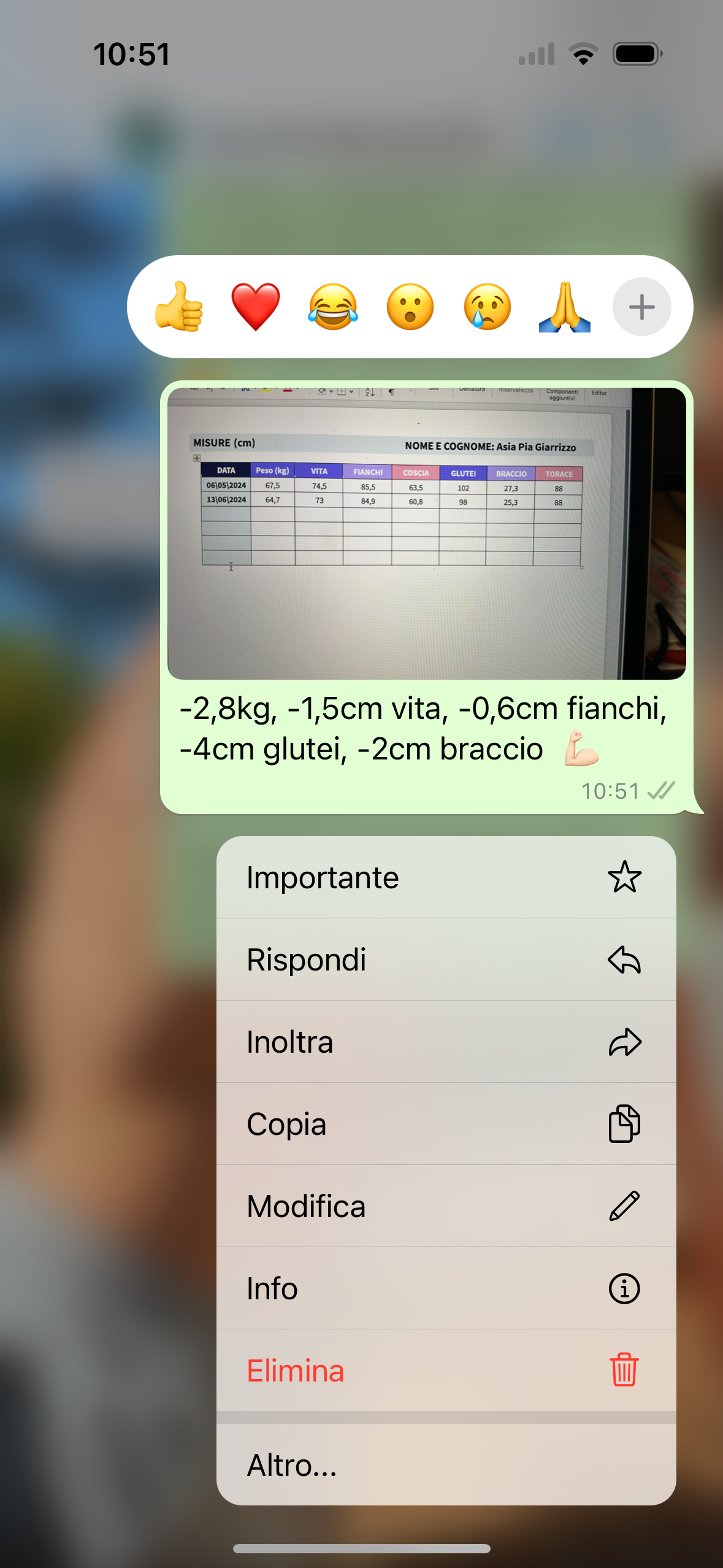723x1568 pixels.
Task: Open more emoji reactions with plus
Action: pyautogui.click(x=641, y=307)
